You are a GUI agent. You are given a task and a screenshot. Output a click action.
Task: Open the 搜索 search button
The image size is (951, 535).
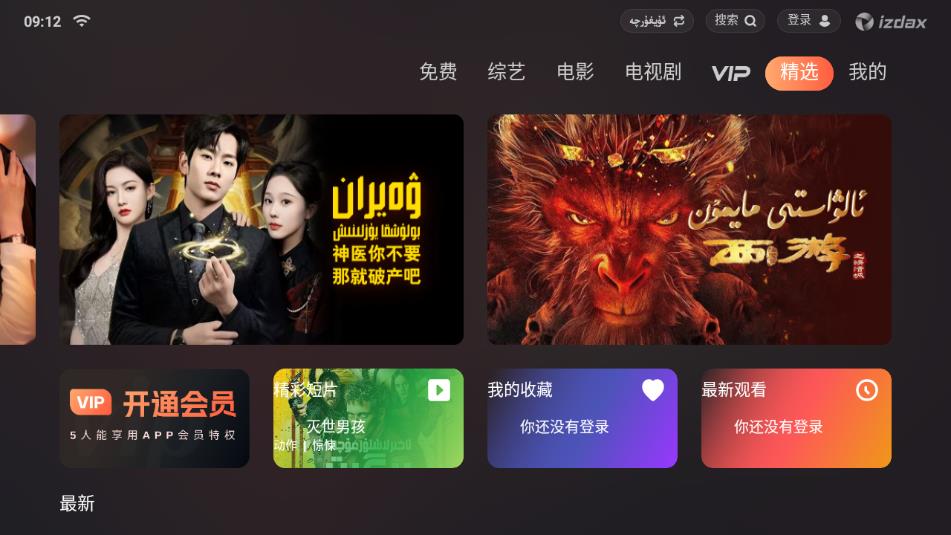pos(735,20)
